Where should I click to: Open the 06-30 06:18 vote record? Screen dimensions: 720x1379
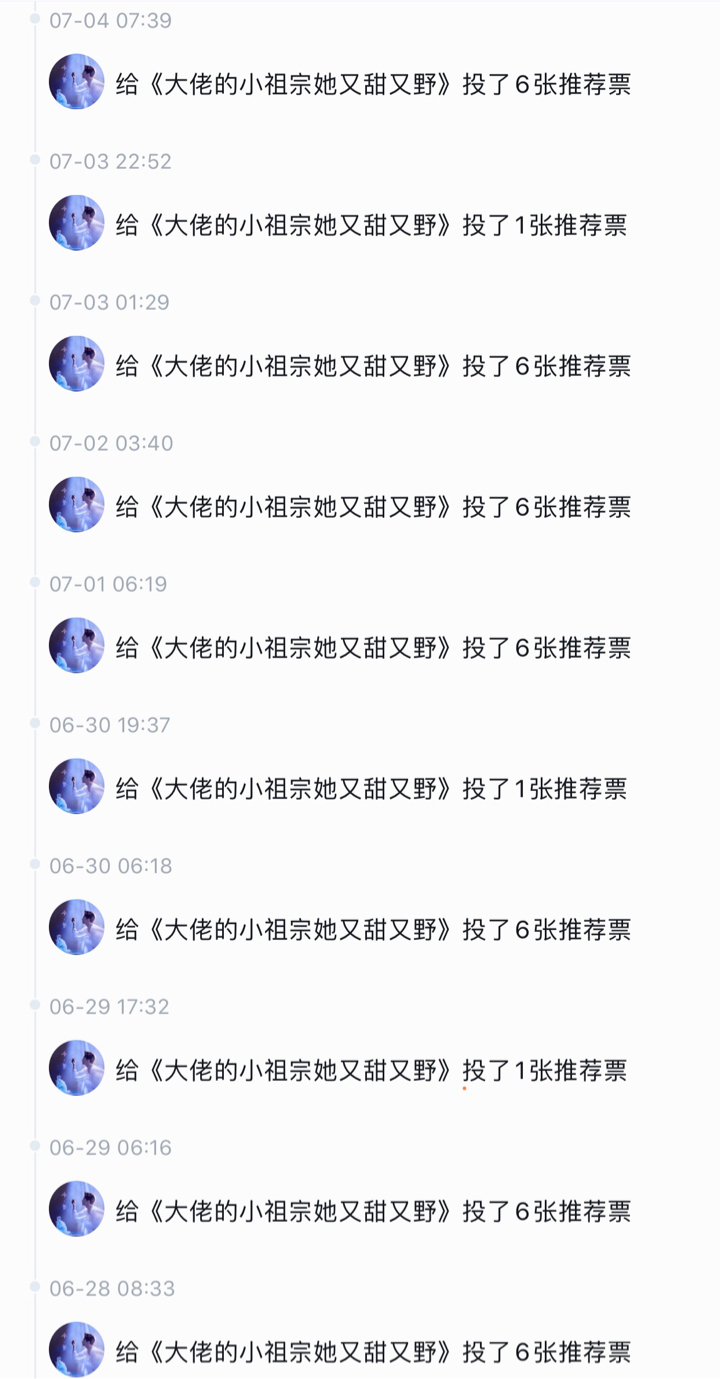tap(372, 930)
